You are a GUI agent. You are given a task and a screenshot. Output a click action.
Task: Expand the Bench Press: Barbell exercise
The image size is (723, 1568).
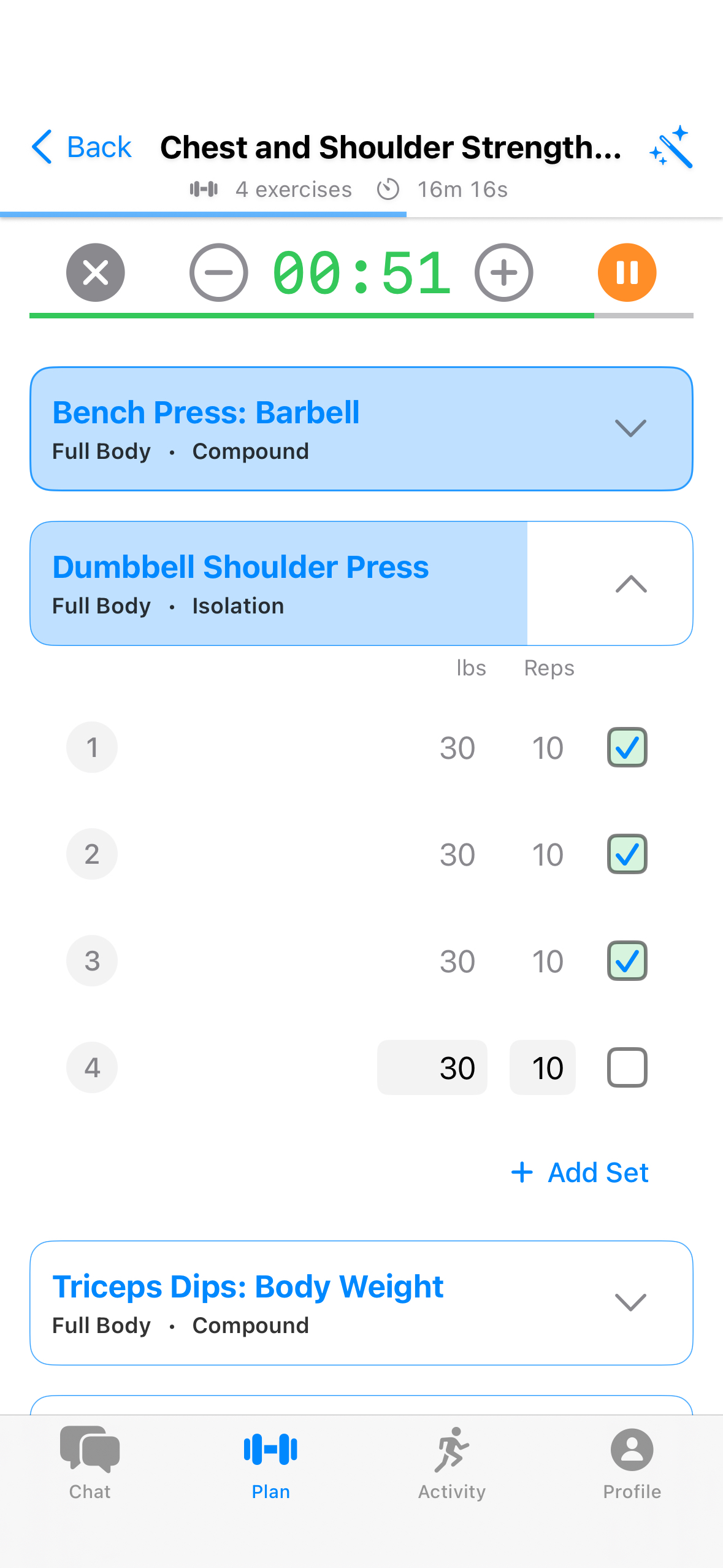pos(630,428)
